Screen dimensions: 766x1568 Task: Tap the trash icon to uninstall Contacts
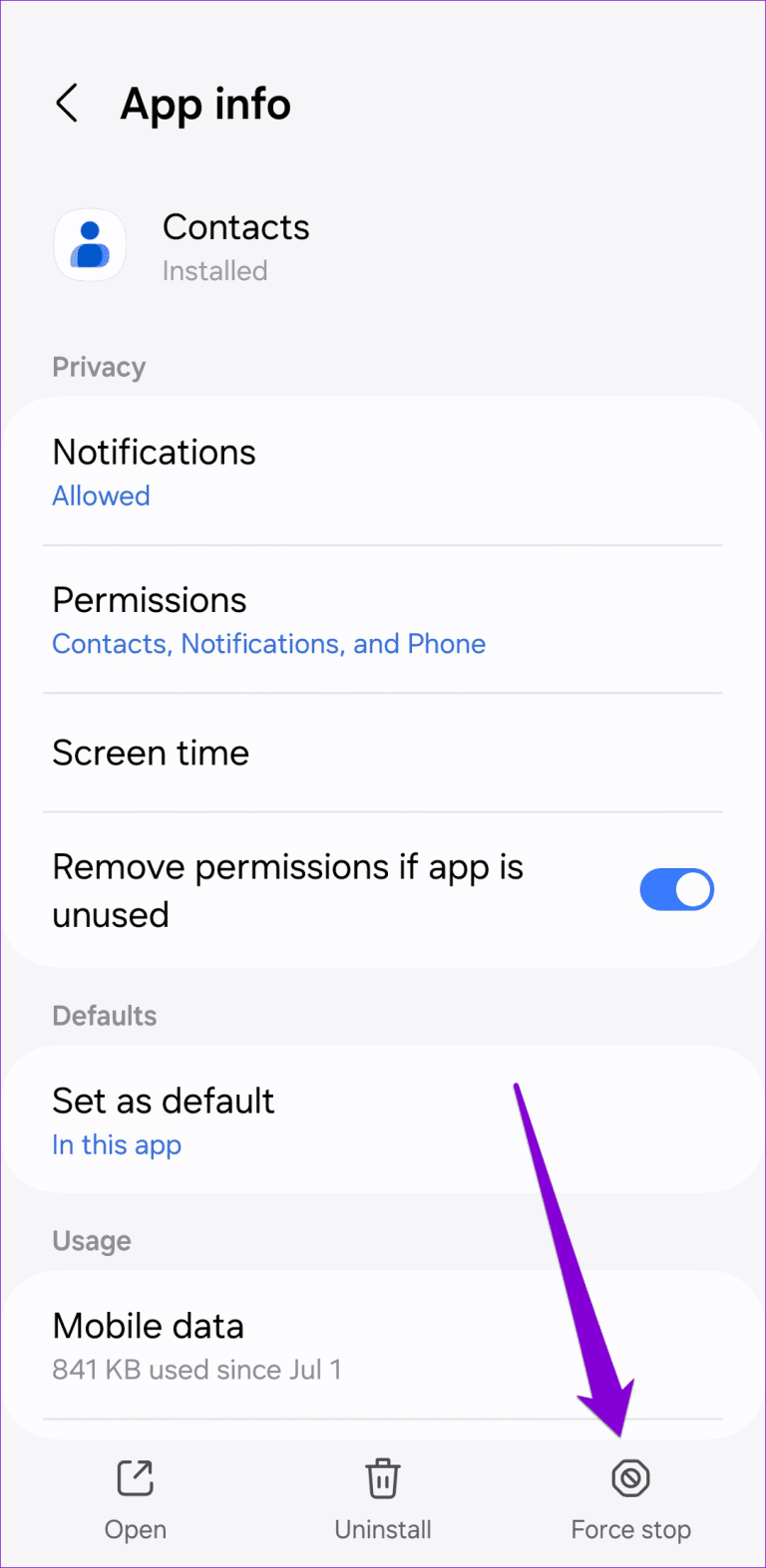[x=383, y=1478]
